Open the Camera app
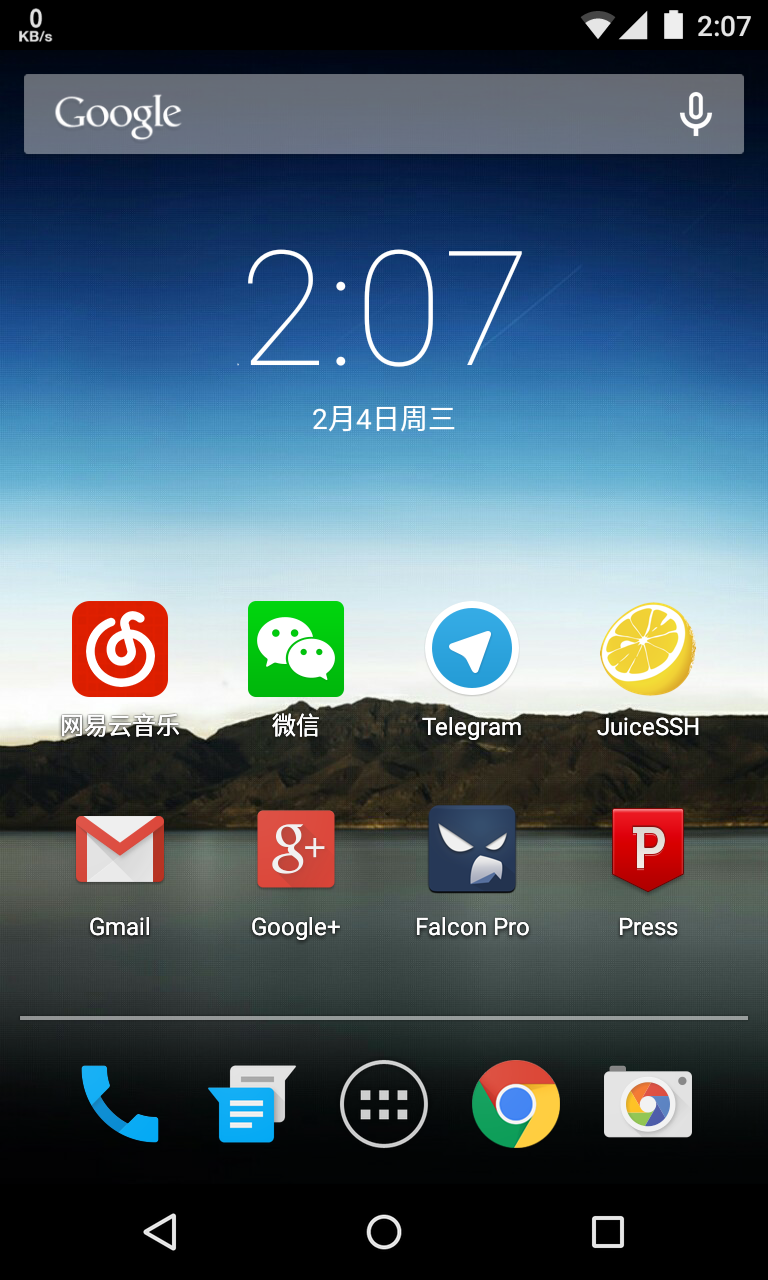 tap(648, 1104)
